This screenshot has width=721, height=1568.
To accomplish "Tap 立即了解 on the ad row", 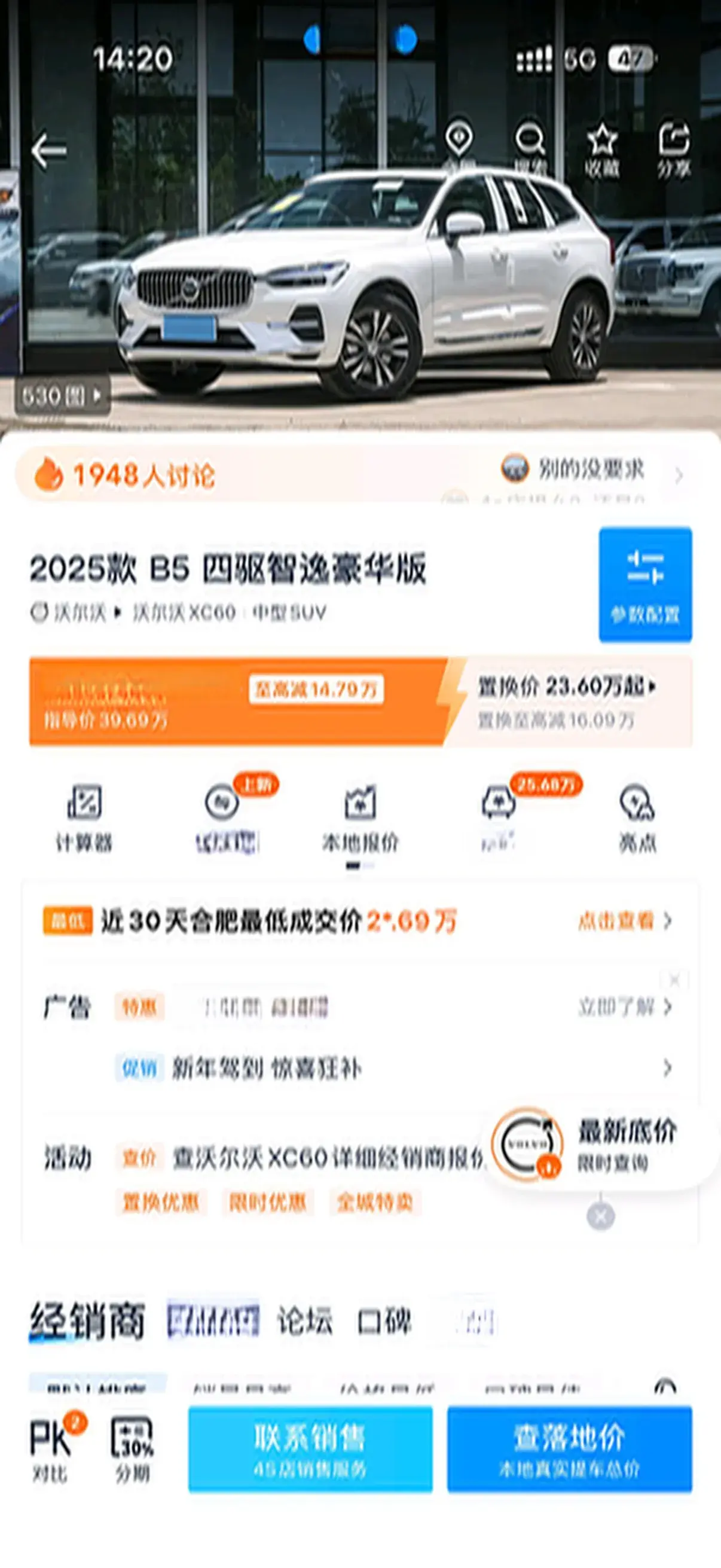I will tap(624, 1008).
